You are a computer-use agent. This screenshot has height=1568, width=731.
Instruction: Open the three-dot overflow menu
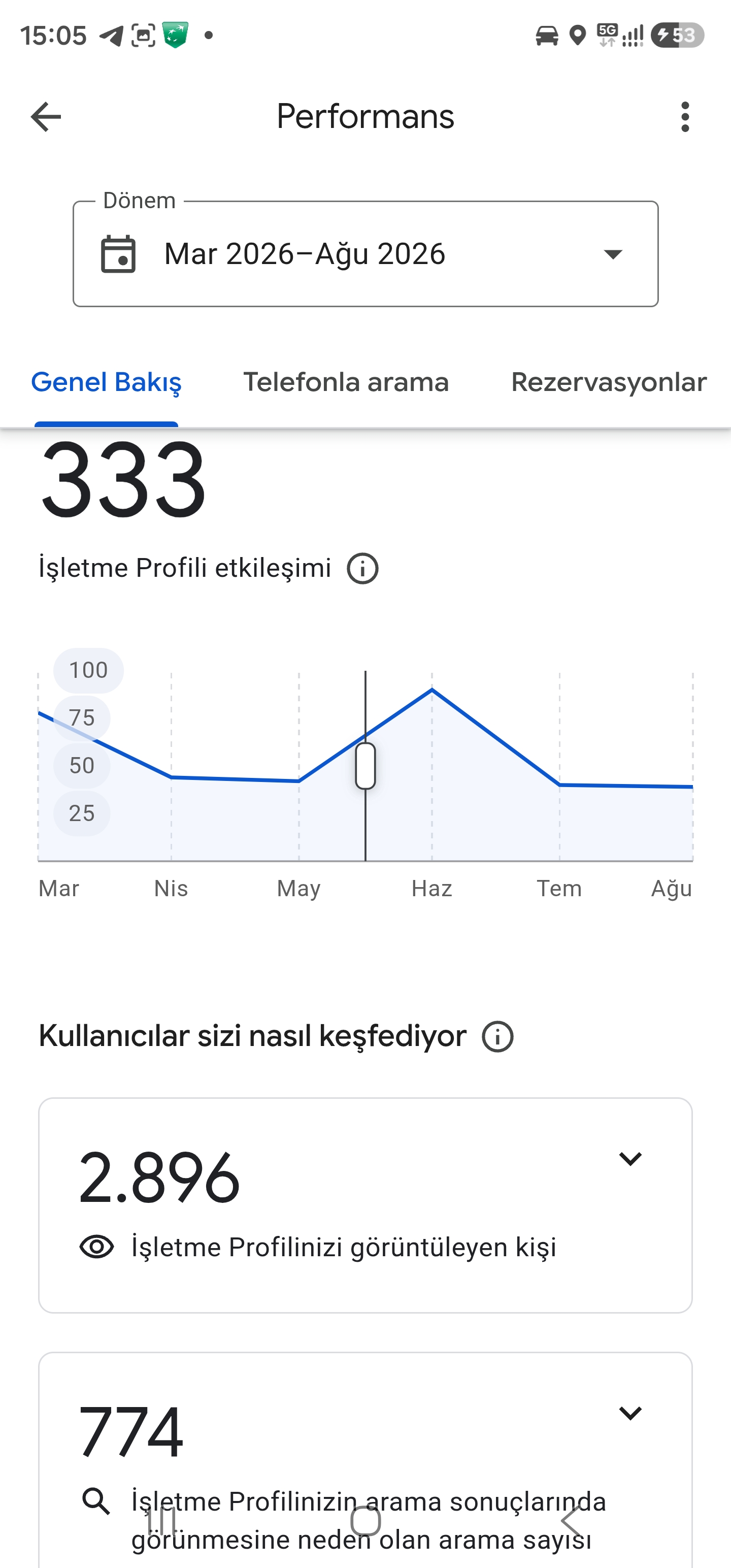click(x=685, y=116)
